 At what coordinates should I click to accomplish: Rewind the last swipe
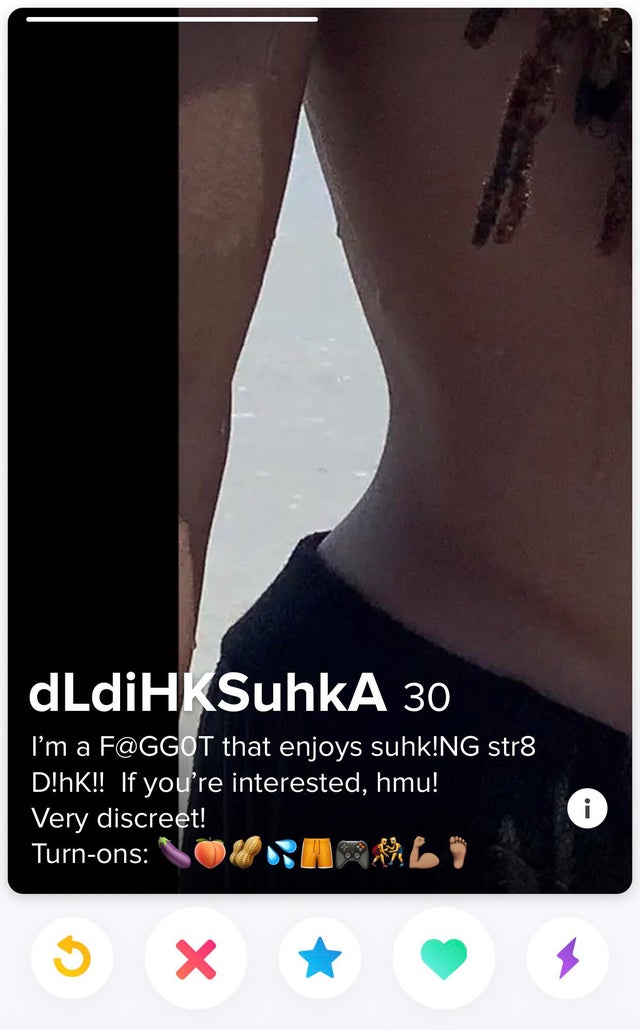pos(72,958)
